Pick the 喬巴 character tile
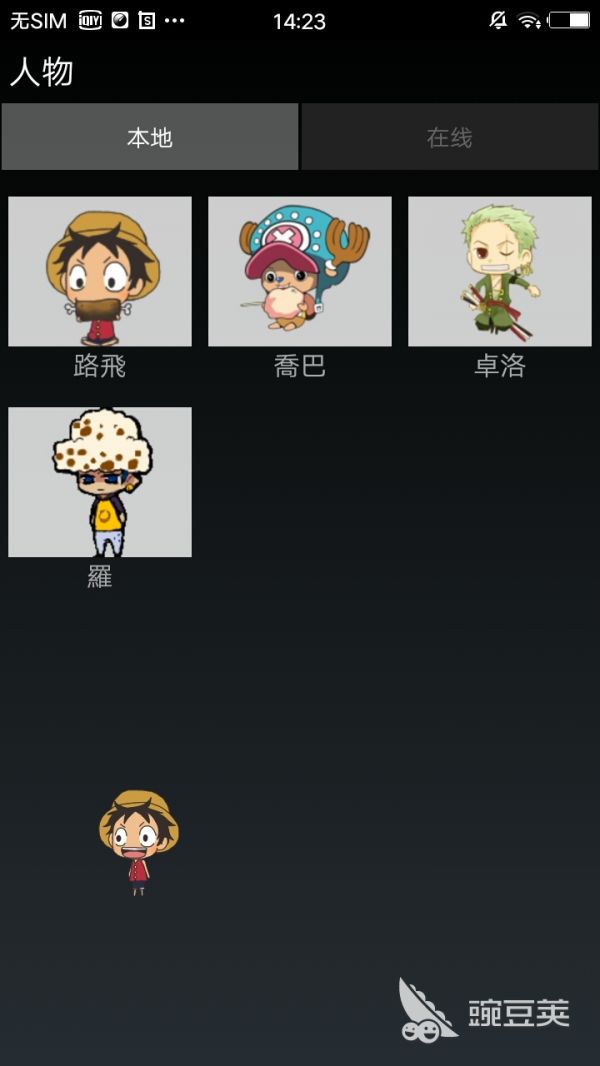The width and height of the screenshot is (600, 1066). 300,272
